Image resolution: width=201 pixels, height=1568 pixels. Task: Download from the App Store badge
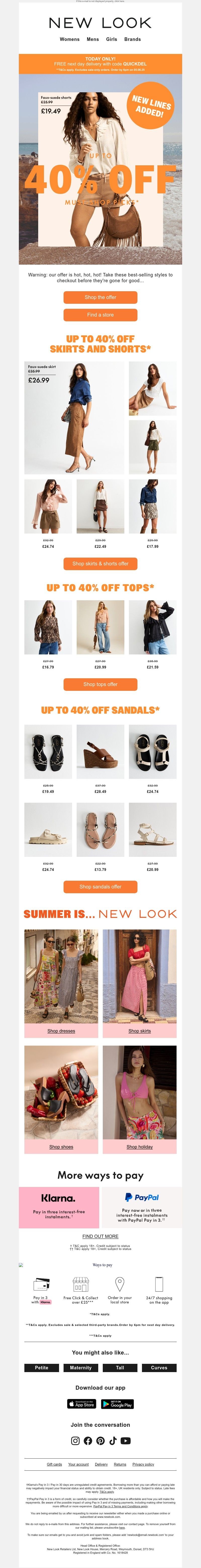pos(82,1404)
